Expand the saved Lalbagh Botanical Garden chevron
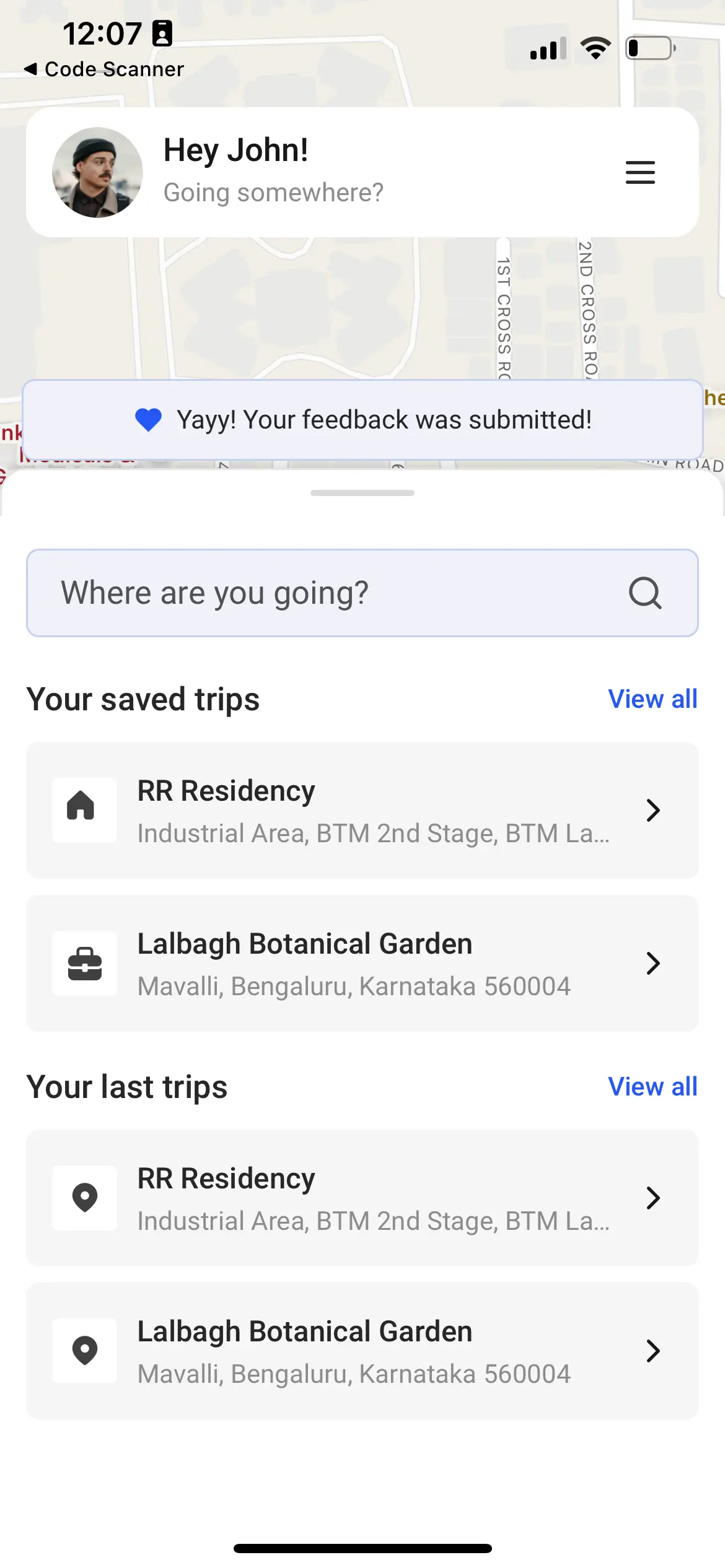Screen dimensions: 725x1568 [654, 964]
